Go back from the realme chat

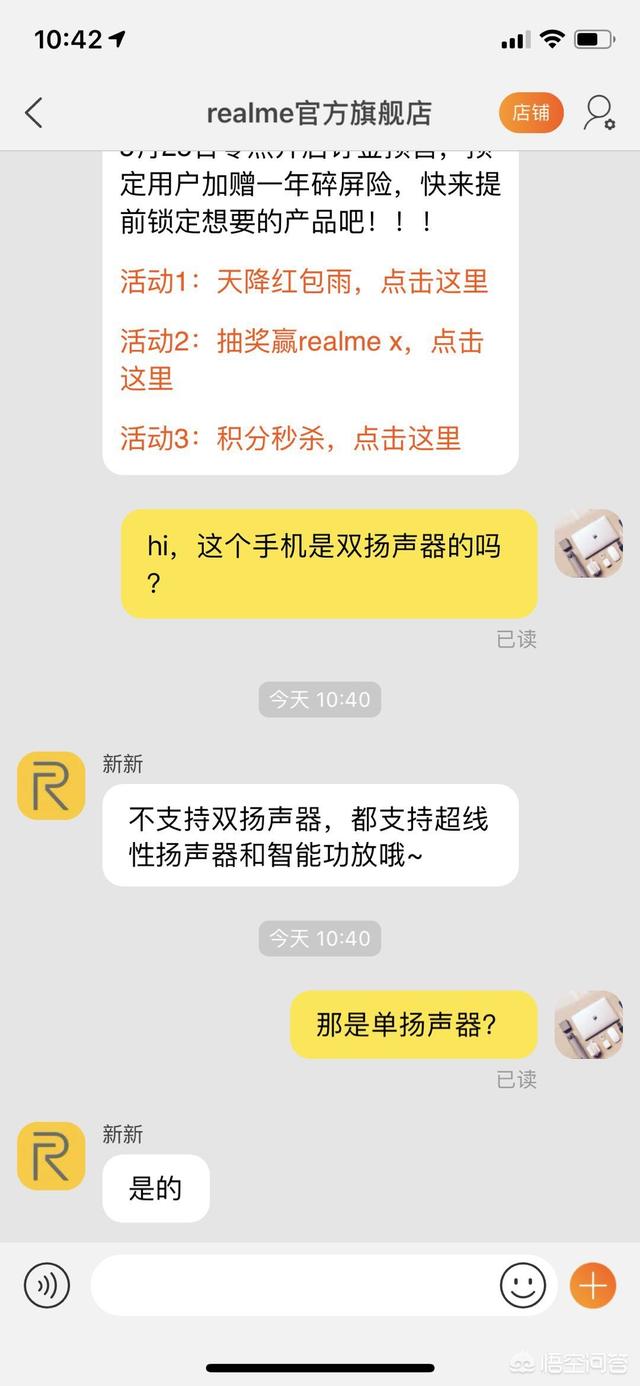[34, 113]
